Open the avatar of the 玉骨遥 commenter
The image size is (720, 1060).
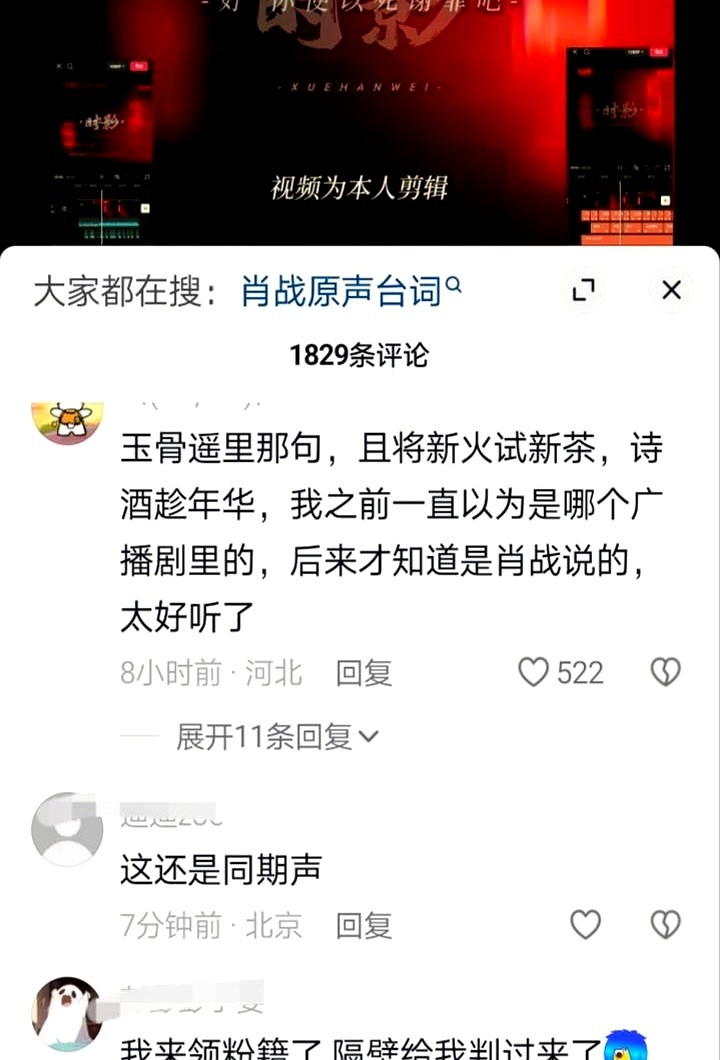[x=67, y=420]
